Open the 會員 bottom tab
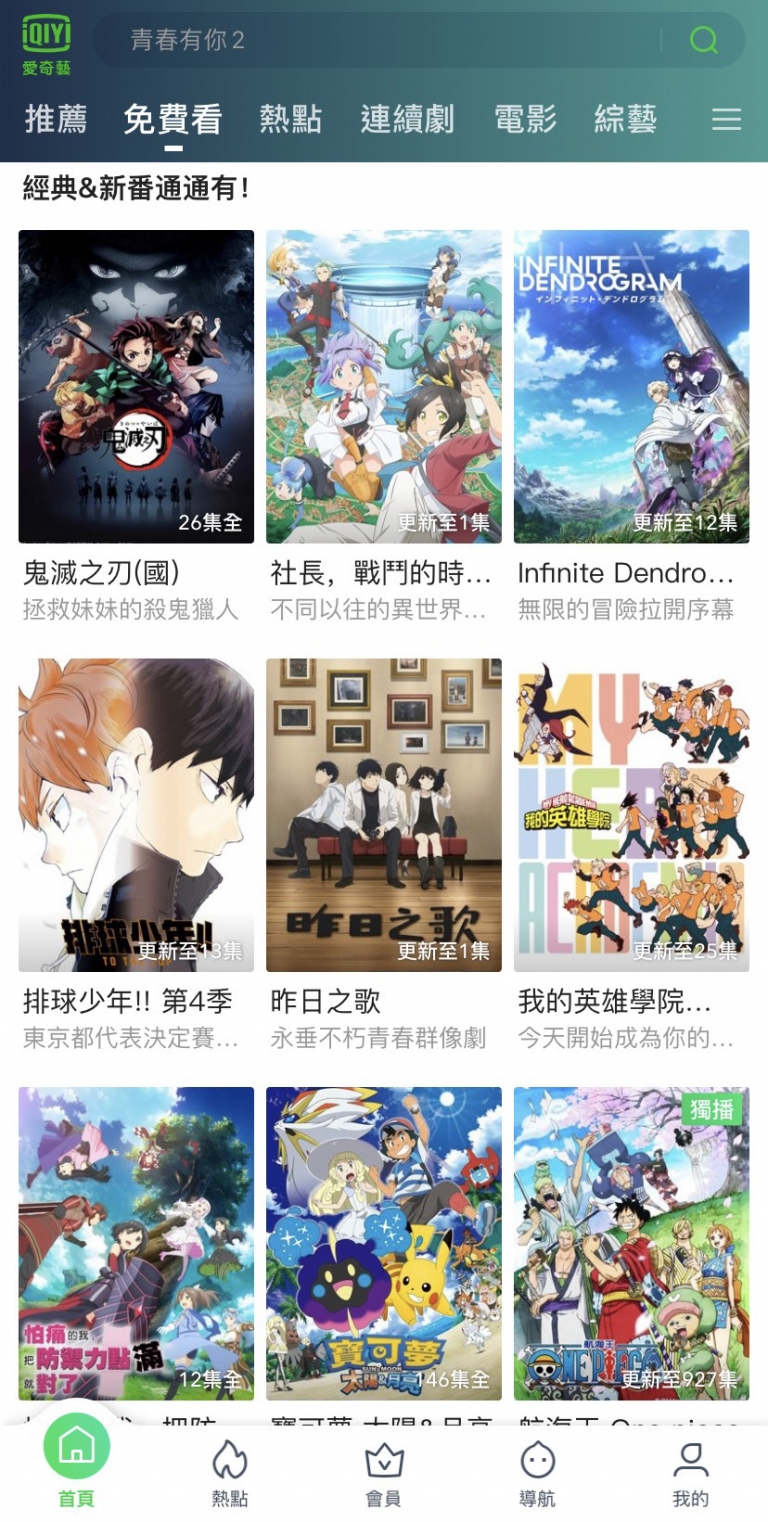Viewport: 768px width, 1522px height. [384, 1473]
